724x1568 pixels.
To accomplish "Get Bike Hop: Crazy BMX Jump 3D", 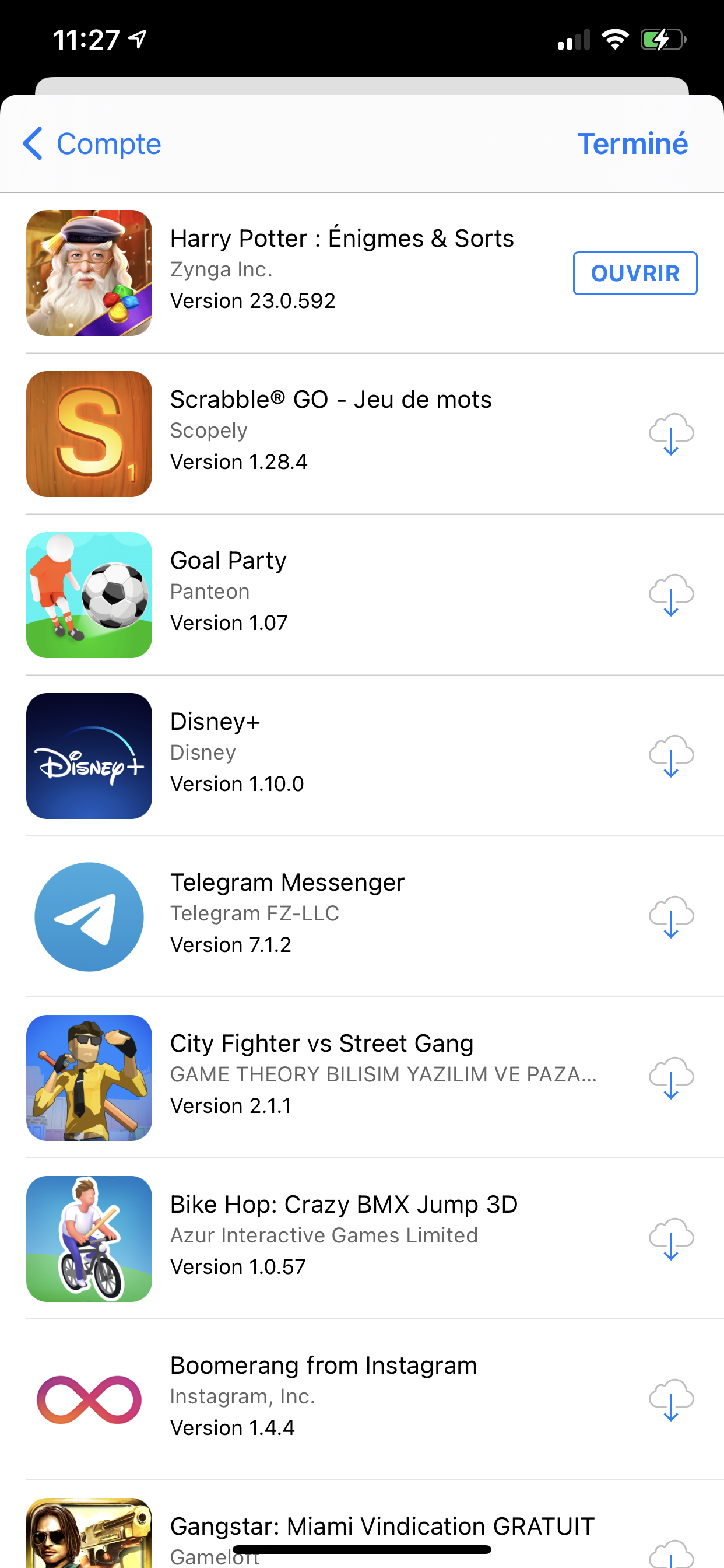I will [x=670, y=1238].
